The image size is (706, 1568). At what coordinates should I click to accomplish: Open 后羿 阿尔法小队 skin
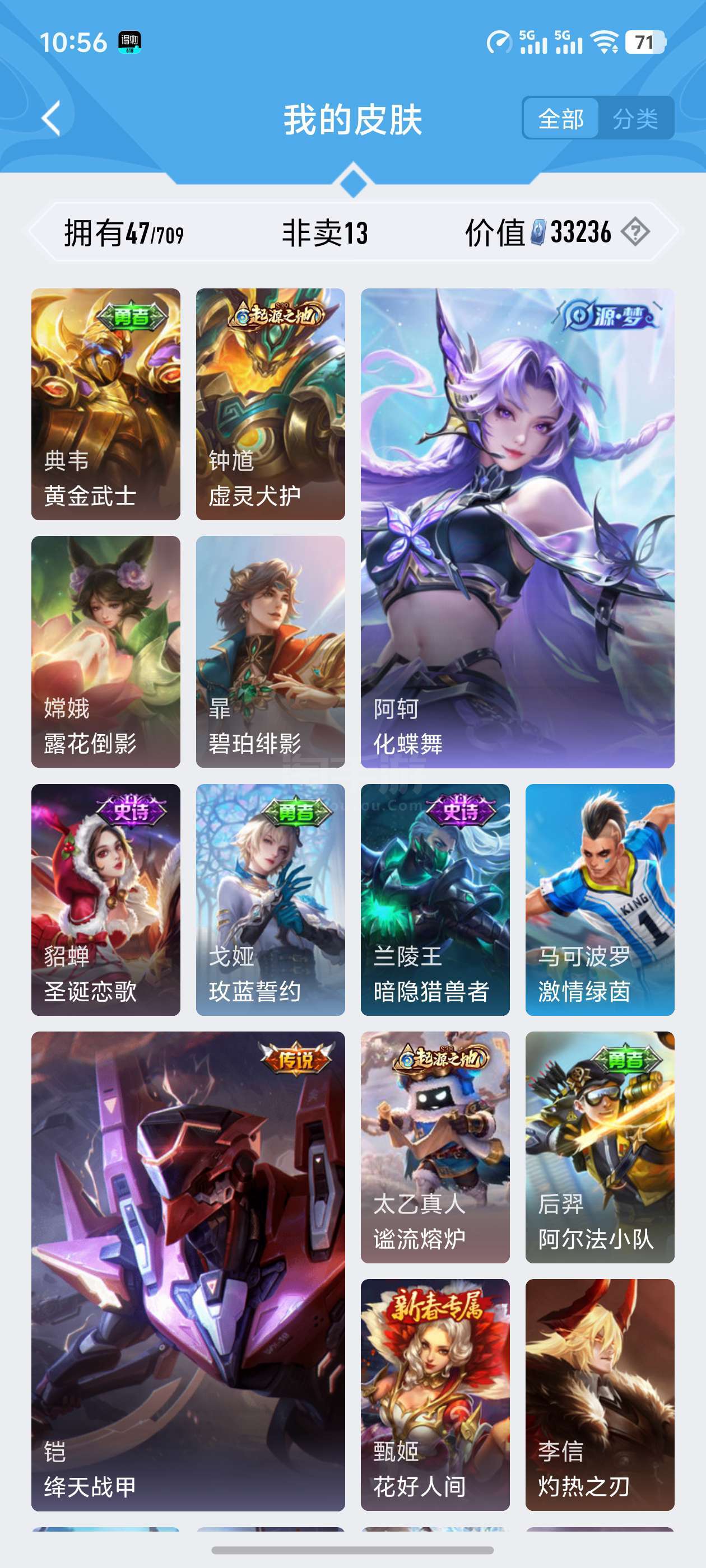(x=600, y=1147)
